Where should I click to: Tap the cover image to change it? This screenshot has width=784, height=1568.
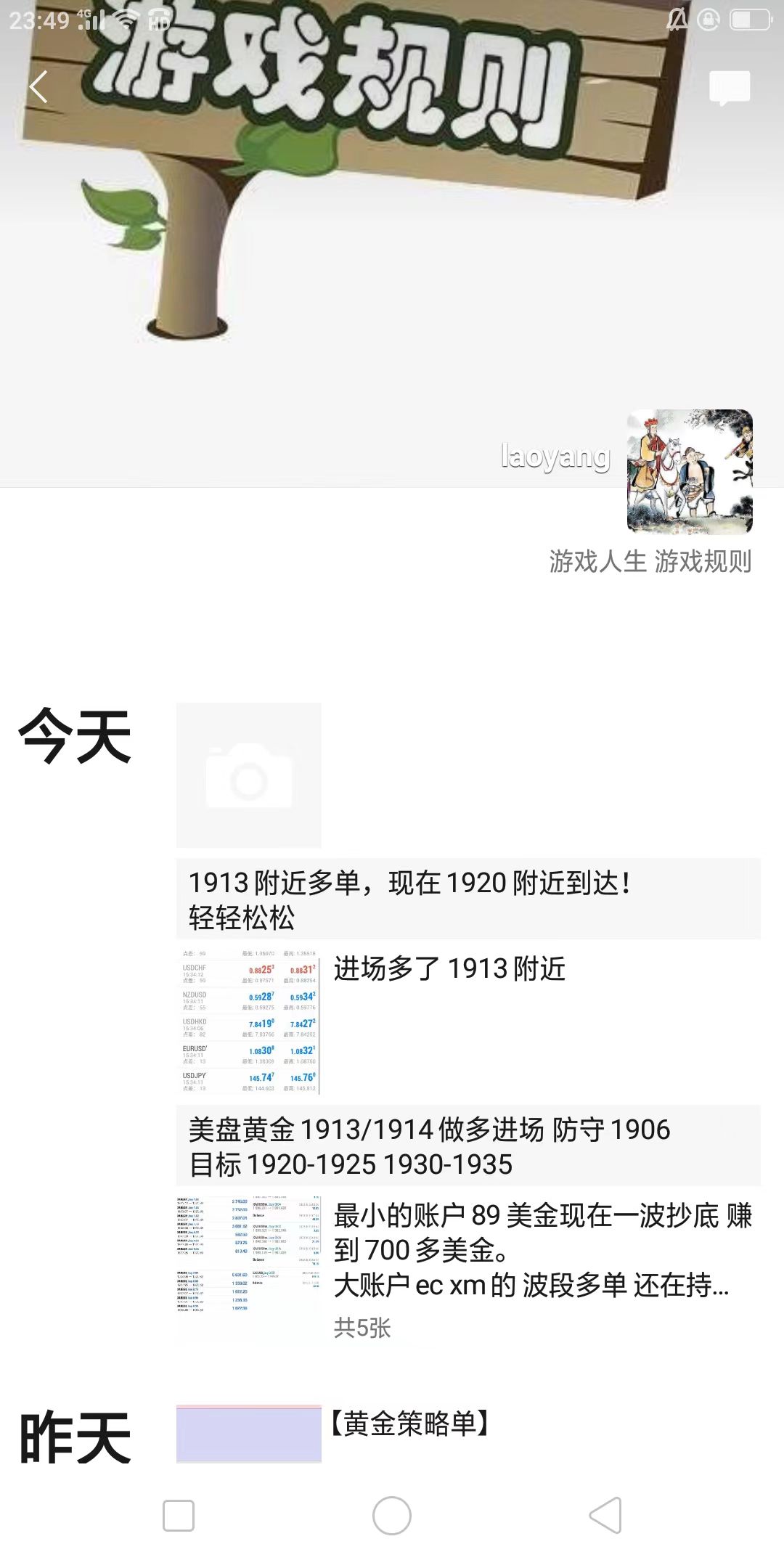pyautogui.click(x=392, y=240)
